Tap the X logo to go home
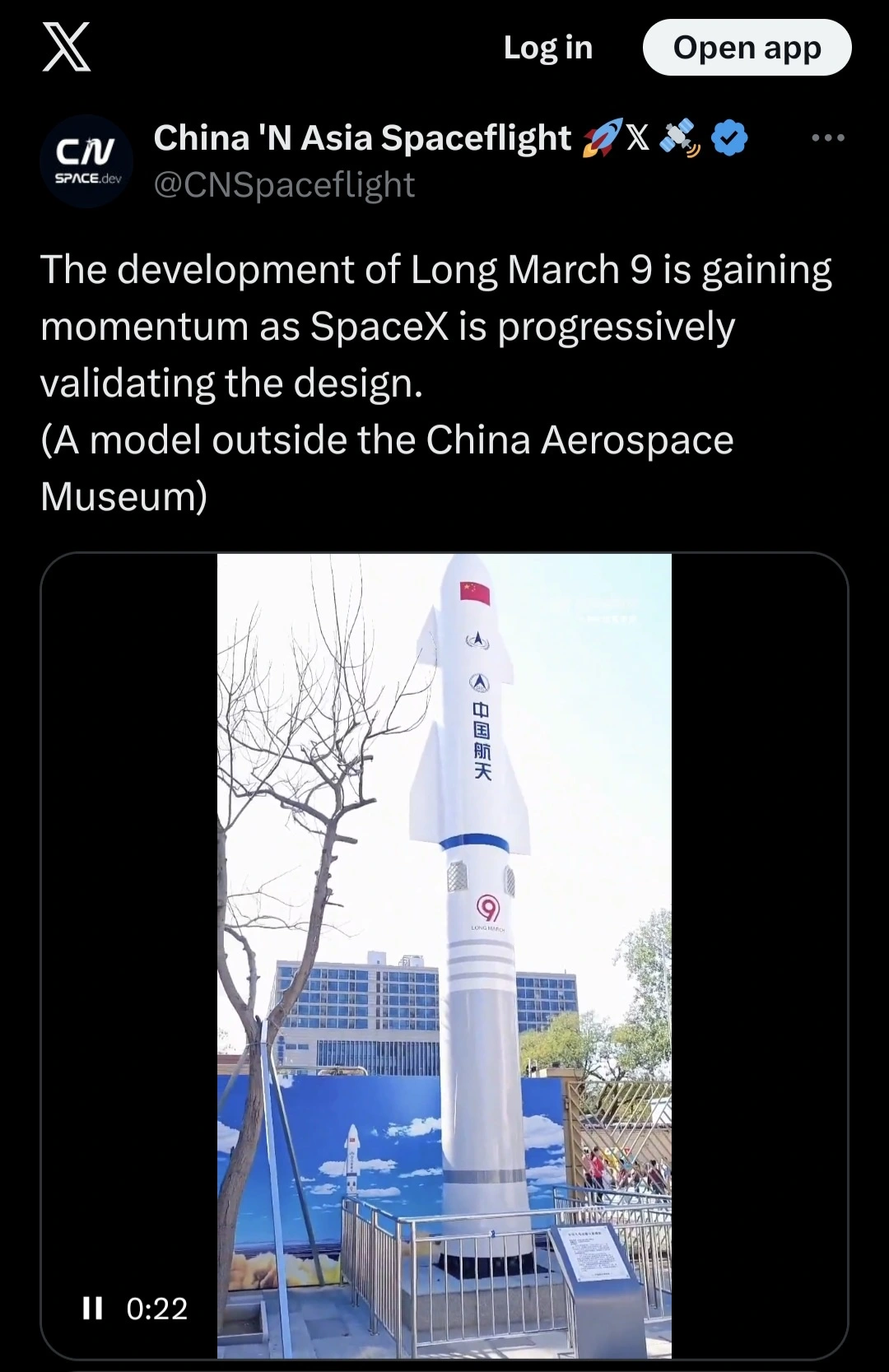 click(67, 47)
